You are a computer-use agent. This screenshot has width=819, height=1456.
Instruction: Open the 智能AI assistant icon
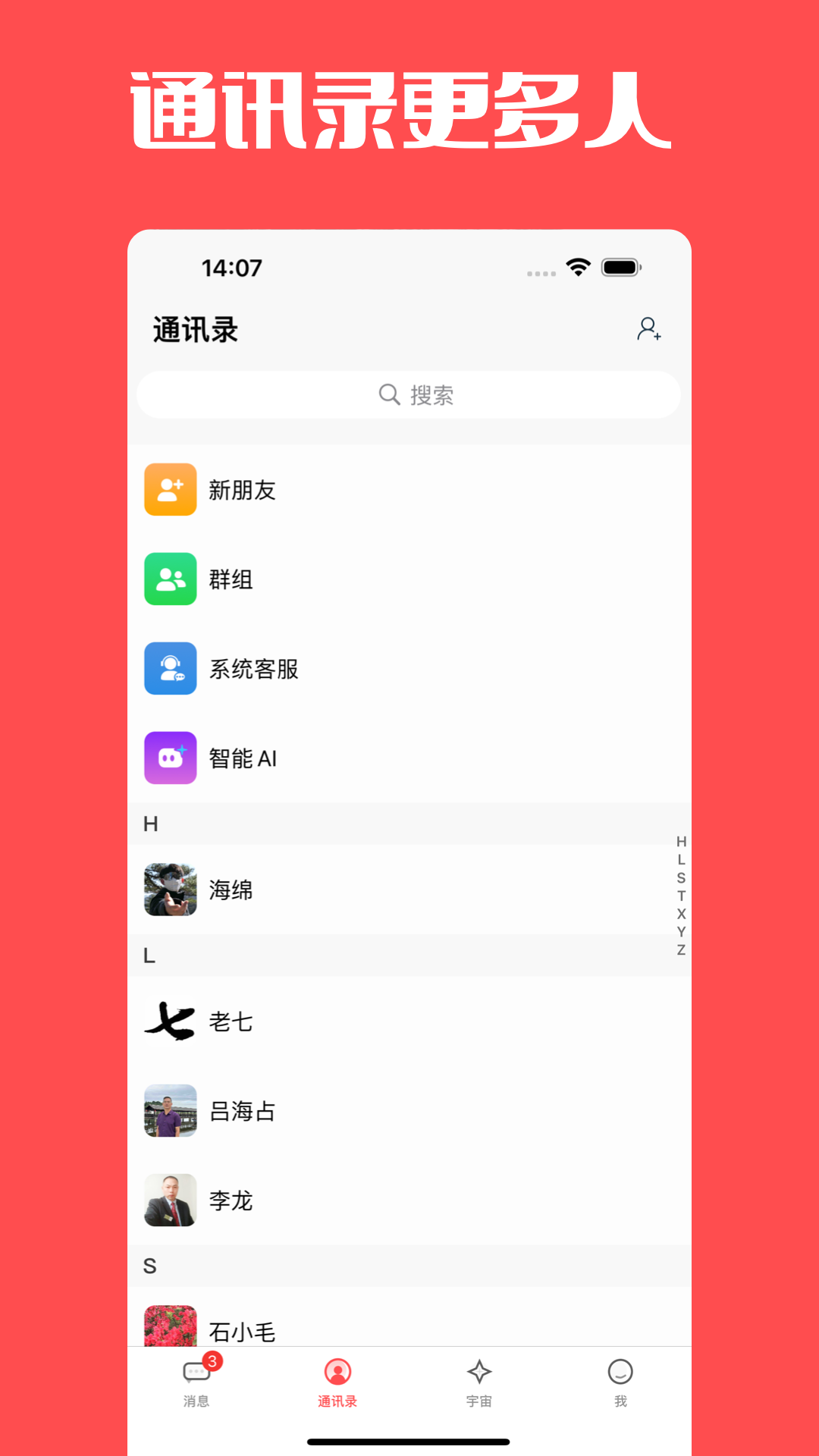[x=171, y=758]
